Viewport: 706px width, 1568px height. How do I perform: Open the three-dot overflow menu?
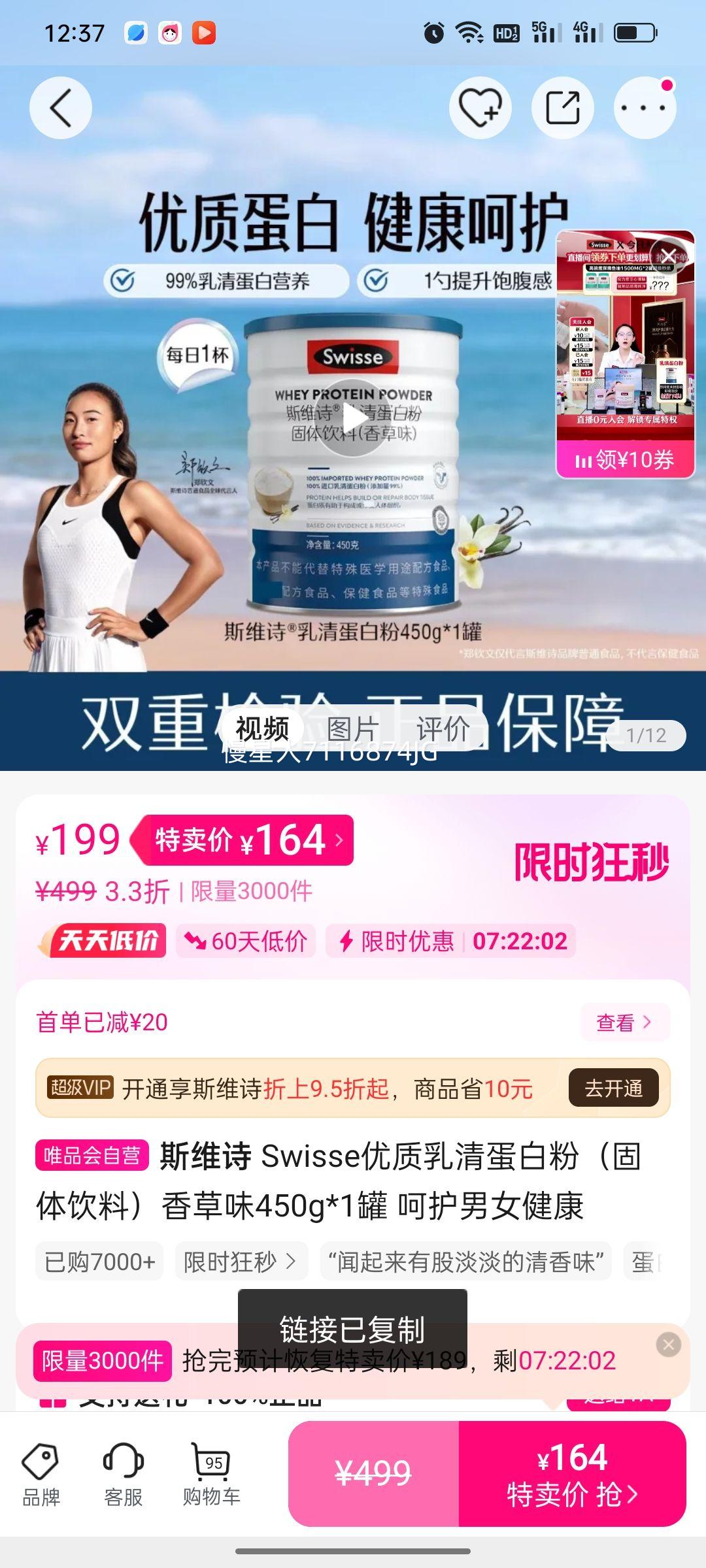coord(645,108)
